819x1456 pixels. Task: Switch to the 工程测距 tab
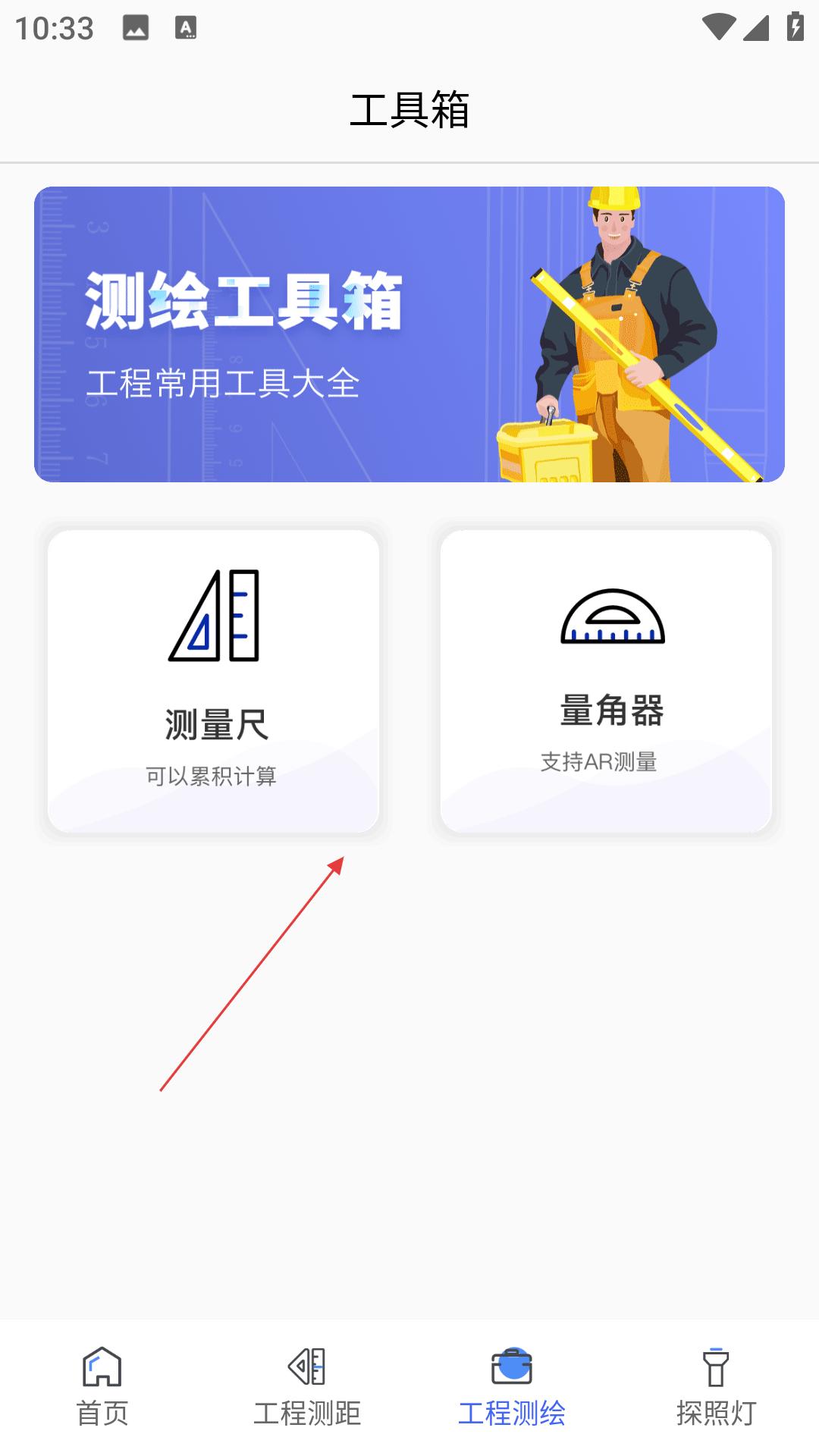click(307, 1386)
